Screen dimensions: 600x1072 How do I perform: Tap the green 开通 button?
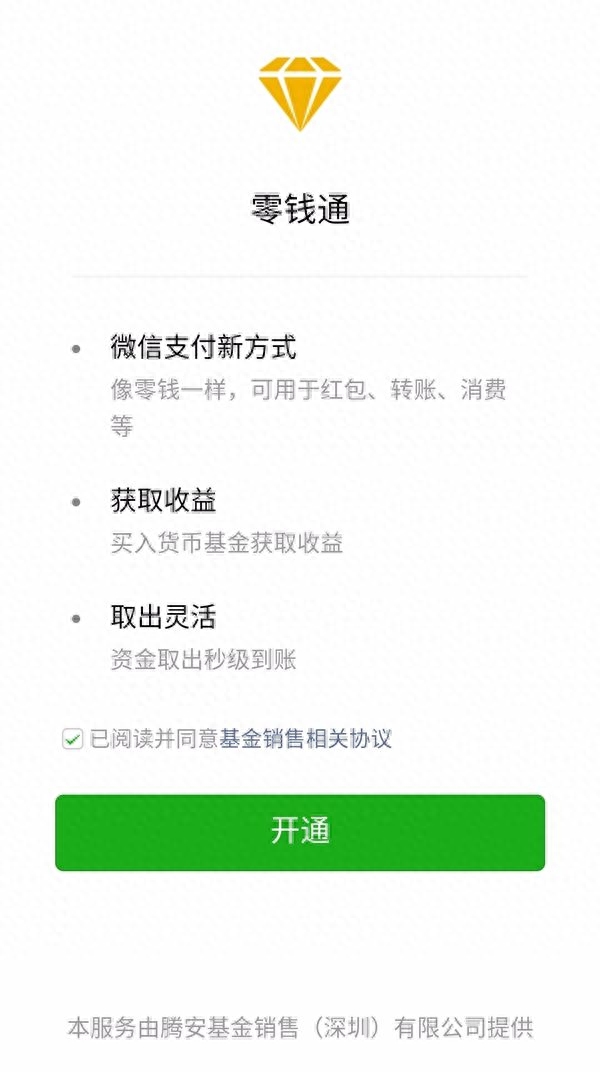(x=300, y=832)
